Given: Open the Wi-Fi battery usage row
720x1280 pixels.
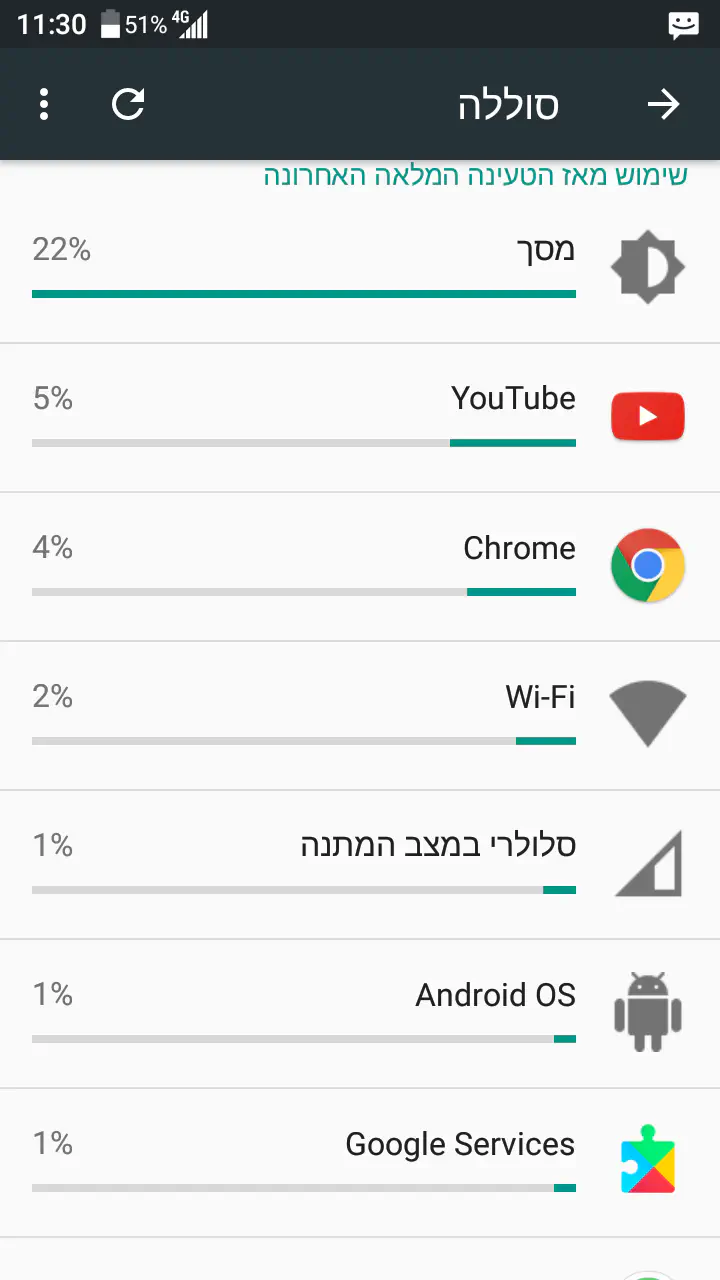Looking at the screenshot, I should coord(360,715).
